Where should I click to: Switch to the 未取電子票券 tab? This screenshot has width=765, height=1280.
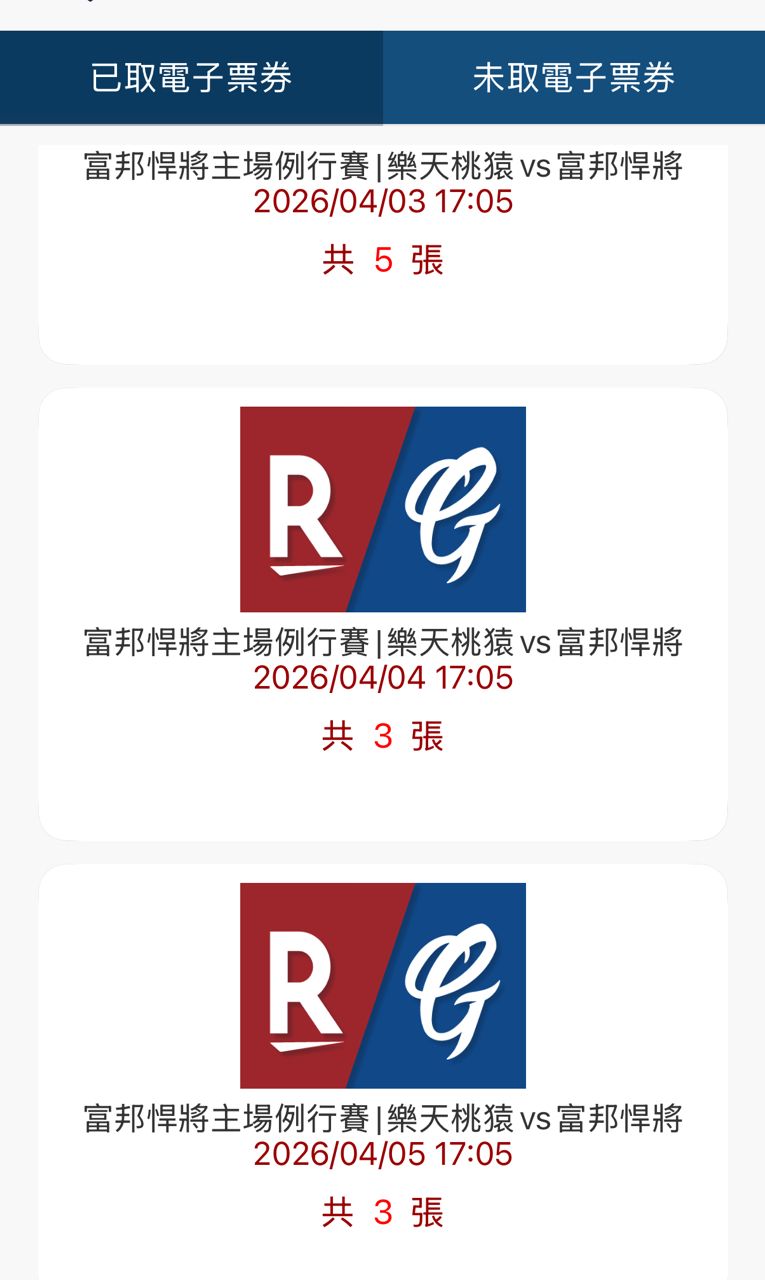[x=573, y=78]
